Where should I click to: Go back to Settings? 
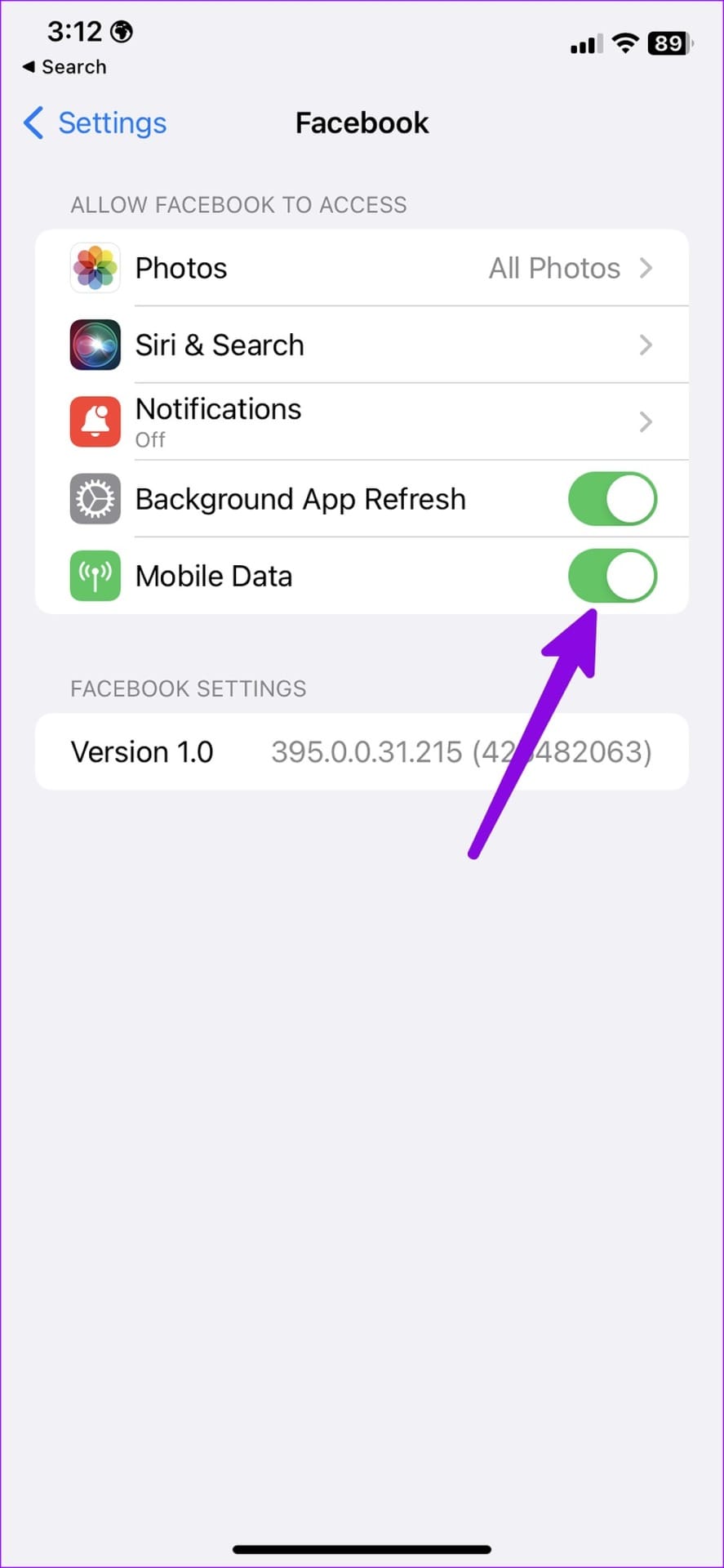(x=95, y=123)
